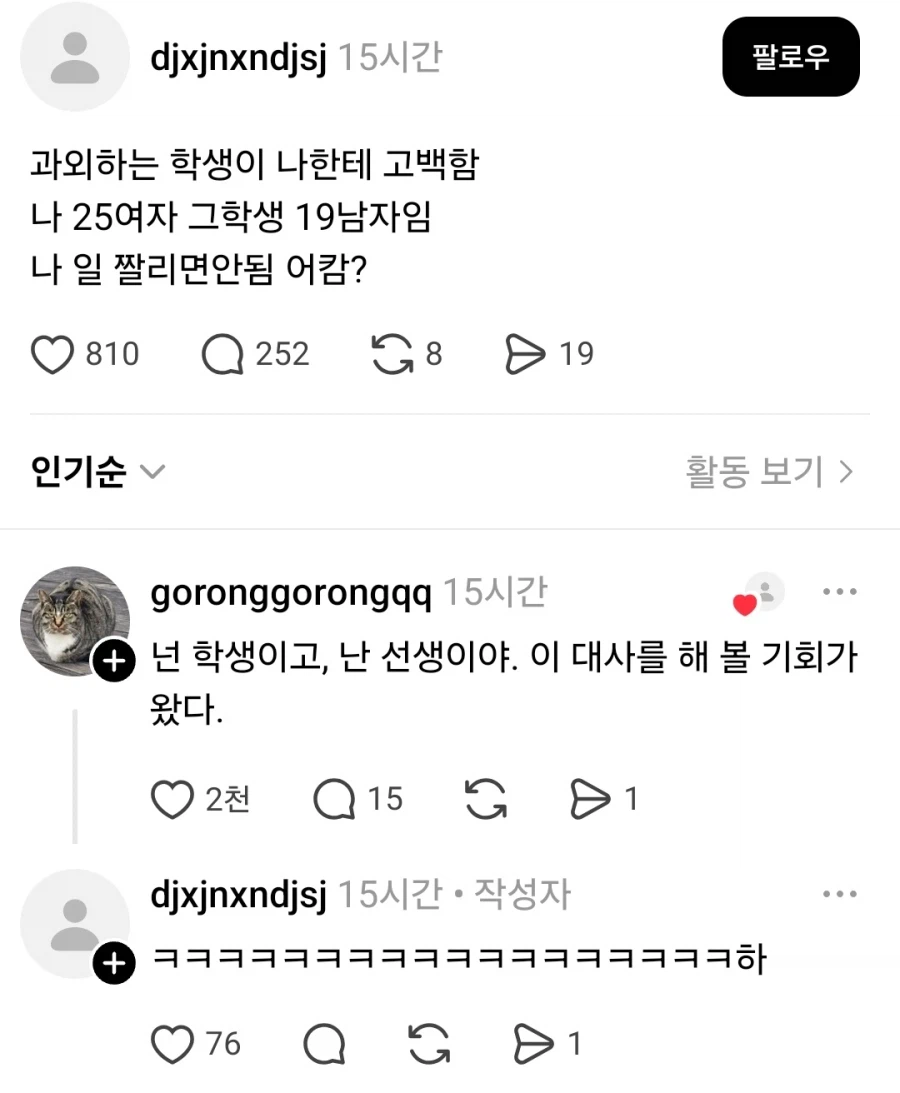Open reply bubble on goronggorongqq's comment
The image size is (900, 1093).
pos(335,799)
